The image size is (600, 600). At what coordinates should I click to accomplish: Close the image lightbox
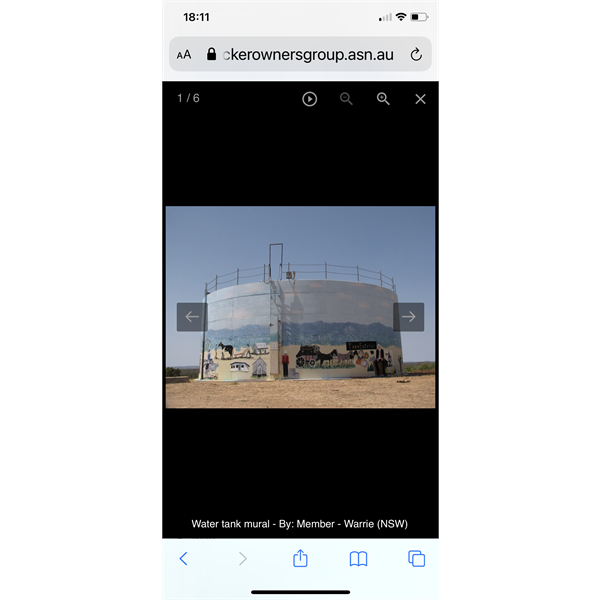[420, 99]
